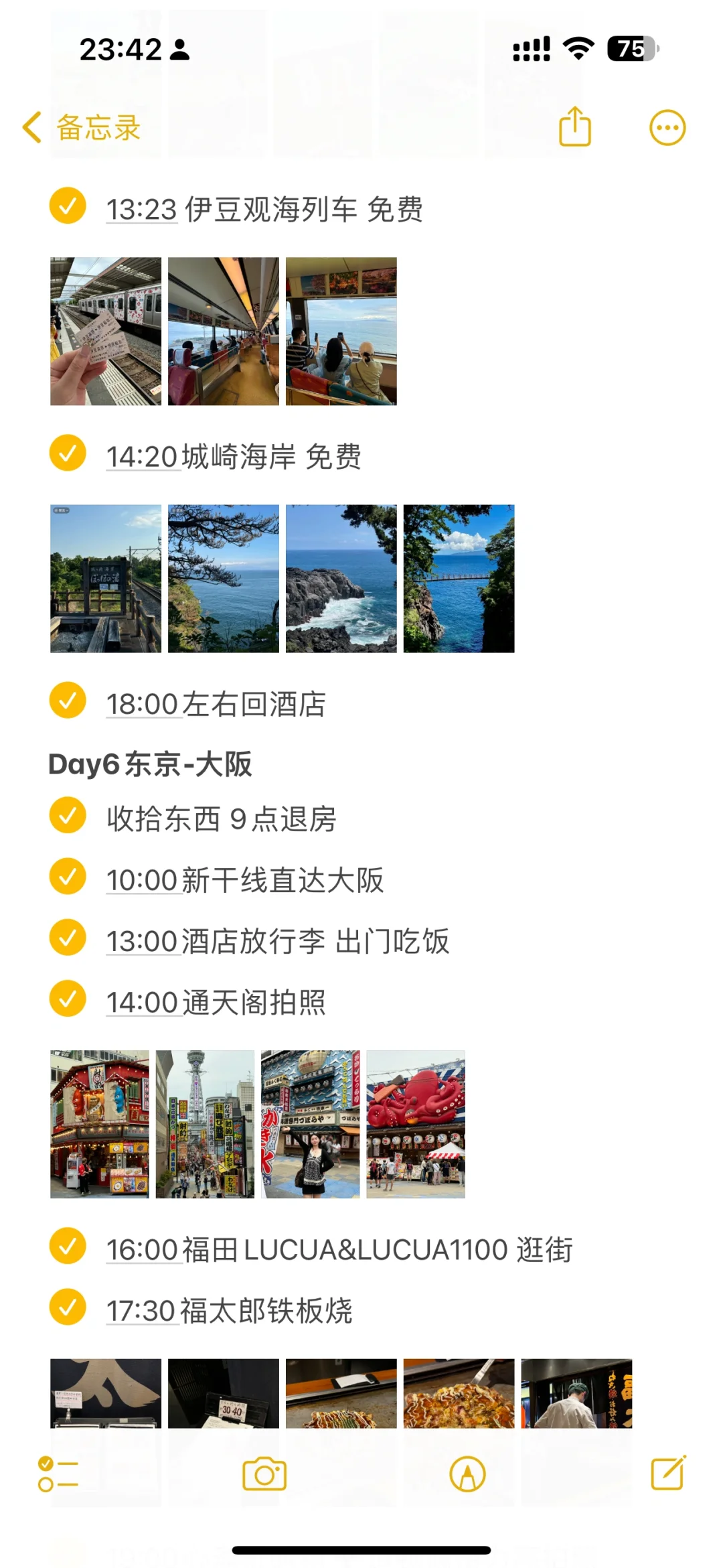Go back to the 备忘录 list

pyautogui.click(x=82, y=127)
